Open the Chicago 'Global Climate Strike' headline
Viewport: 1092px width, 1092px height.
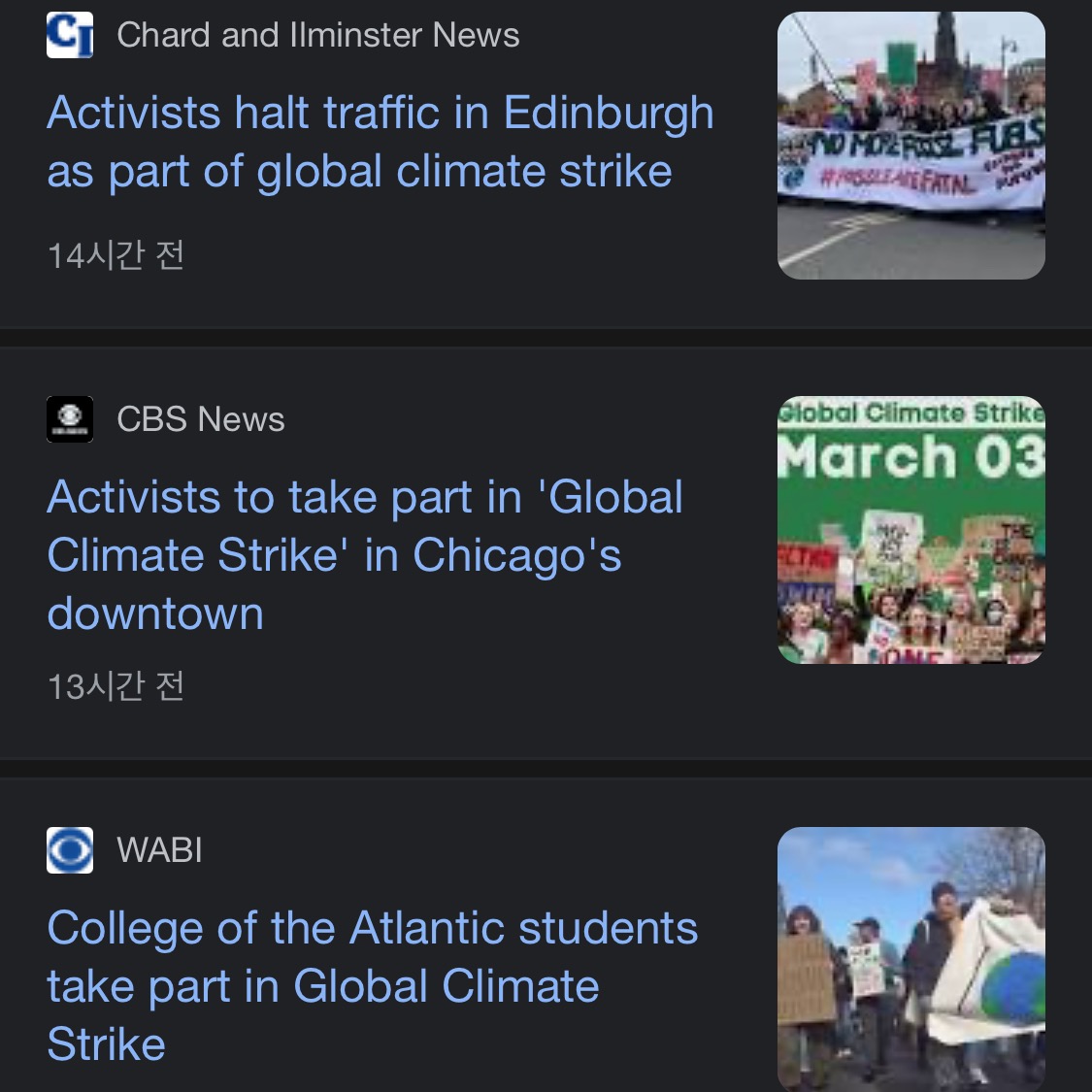pyautogui.click(x=364, y=554)
